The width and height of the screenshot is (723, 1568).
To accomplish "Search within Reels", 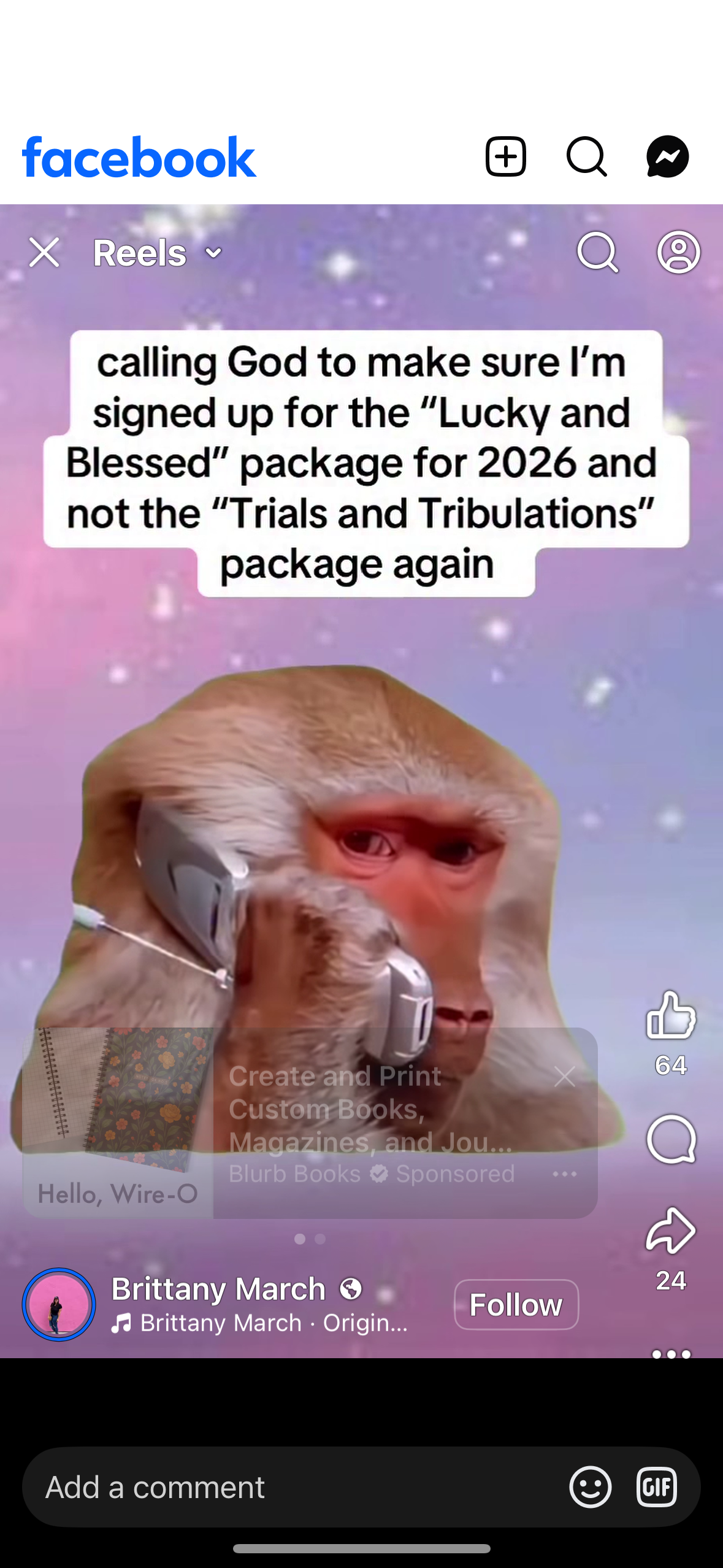I will 597,252.
